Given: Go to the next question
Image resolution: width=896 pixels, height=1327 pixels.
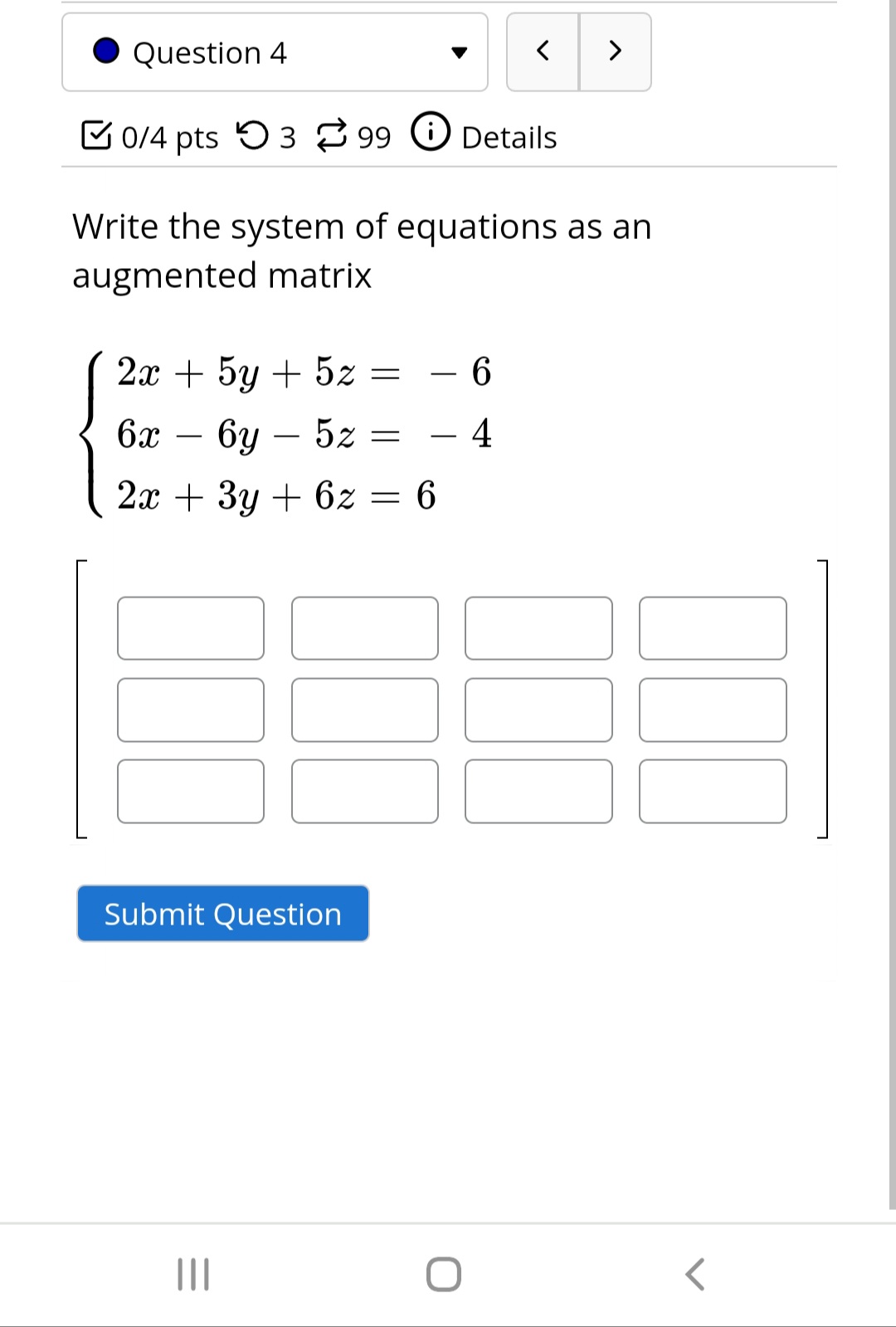Looking at the screenshot, I should click(x=615, y=51).
